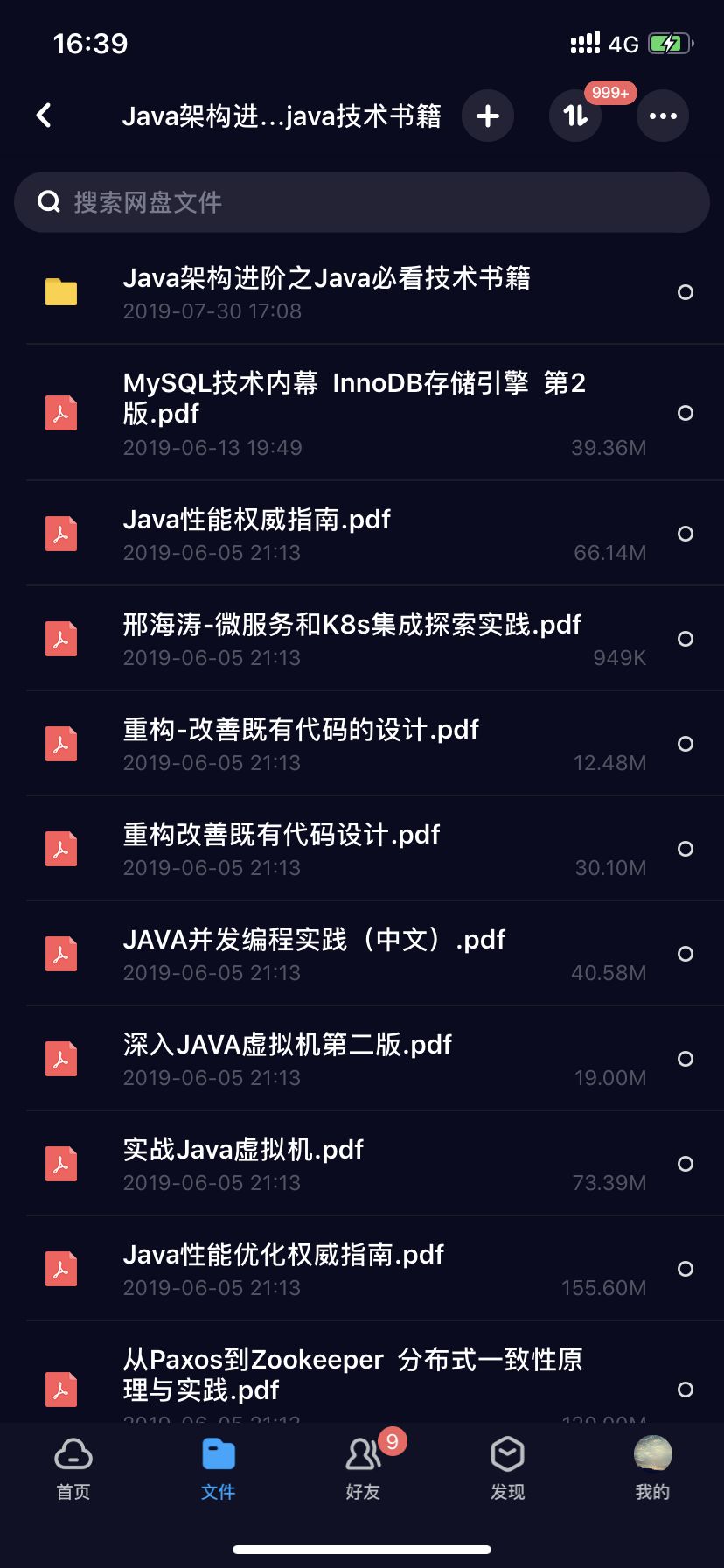The image size is (724, 1568).
Task: Toggle selection for Java性能权威指南.pdf
Action: click(686, 534)
